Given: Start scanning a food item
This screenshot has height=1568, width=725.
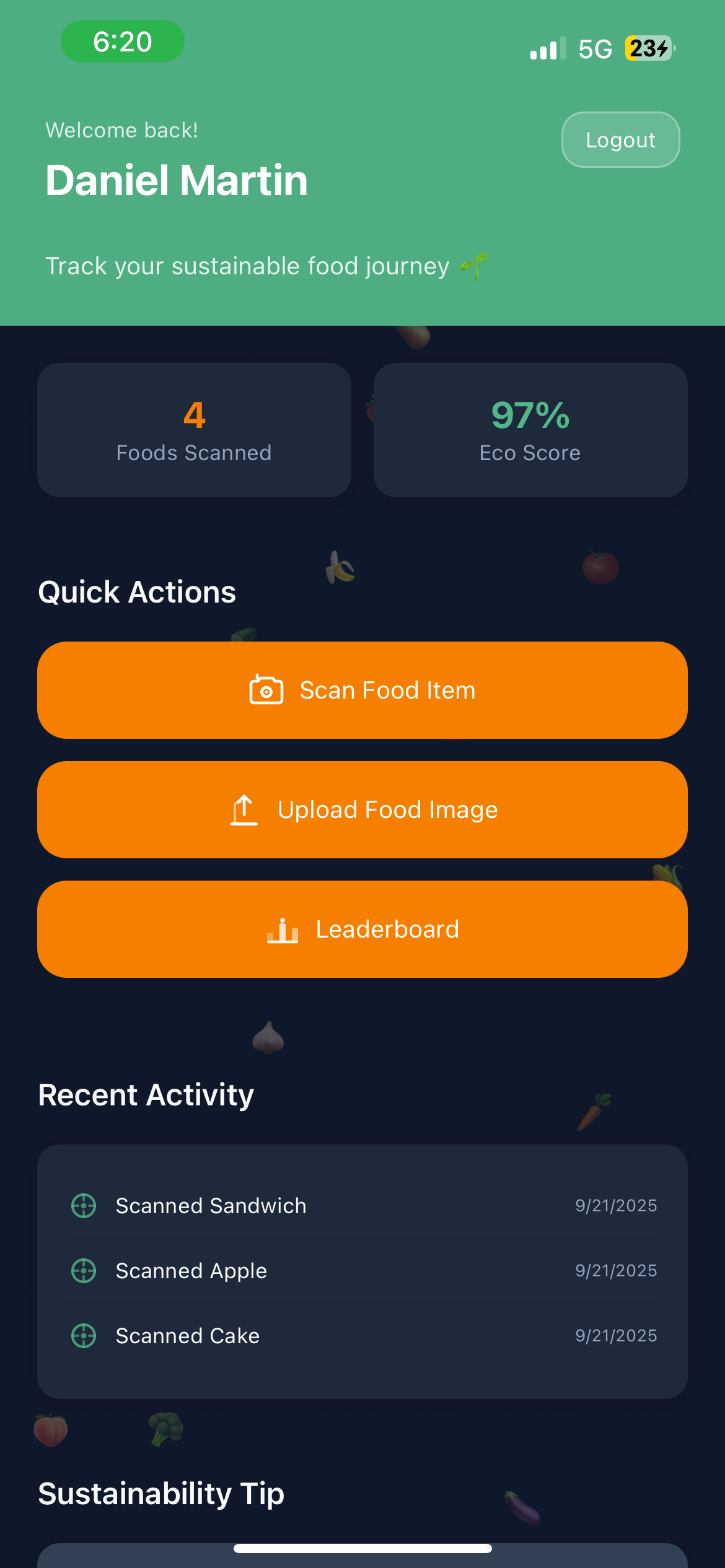Looking at the screenshot, I should pyautogui.click(x=362, y=690).
